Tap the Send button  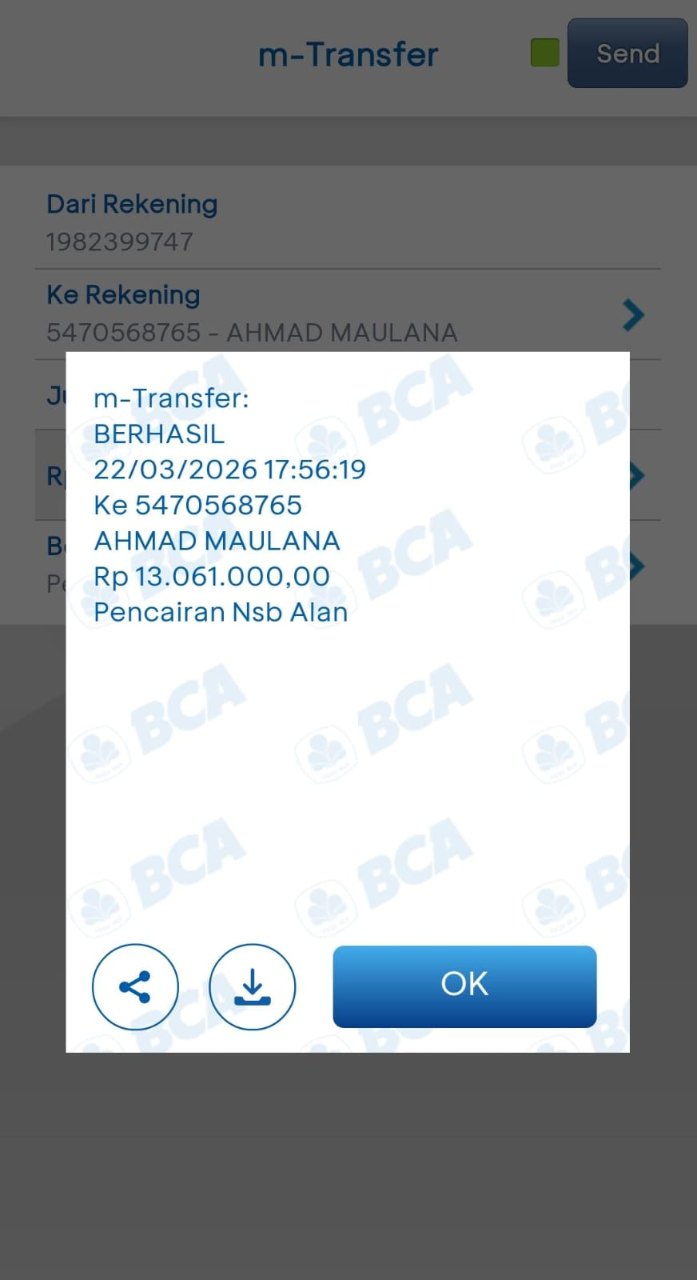tap(627, 53)
